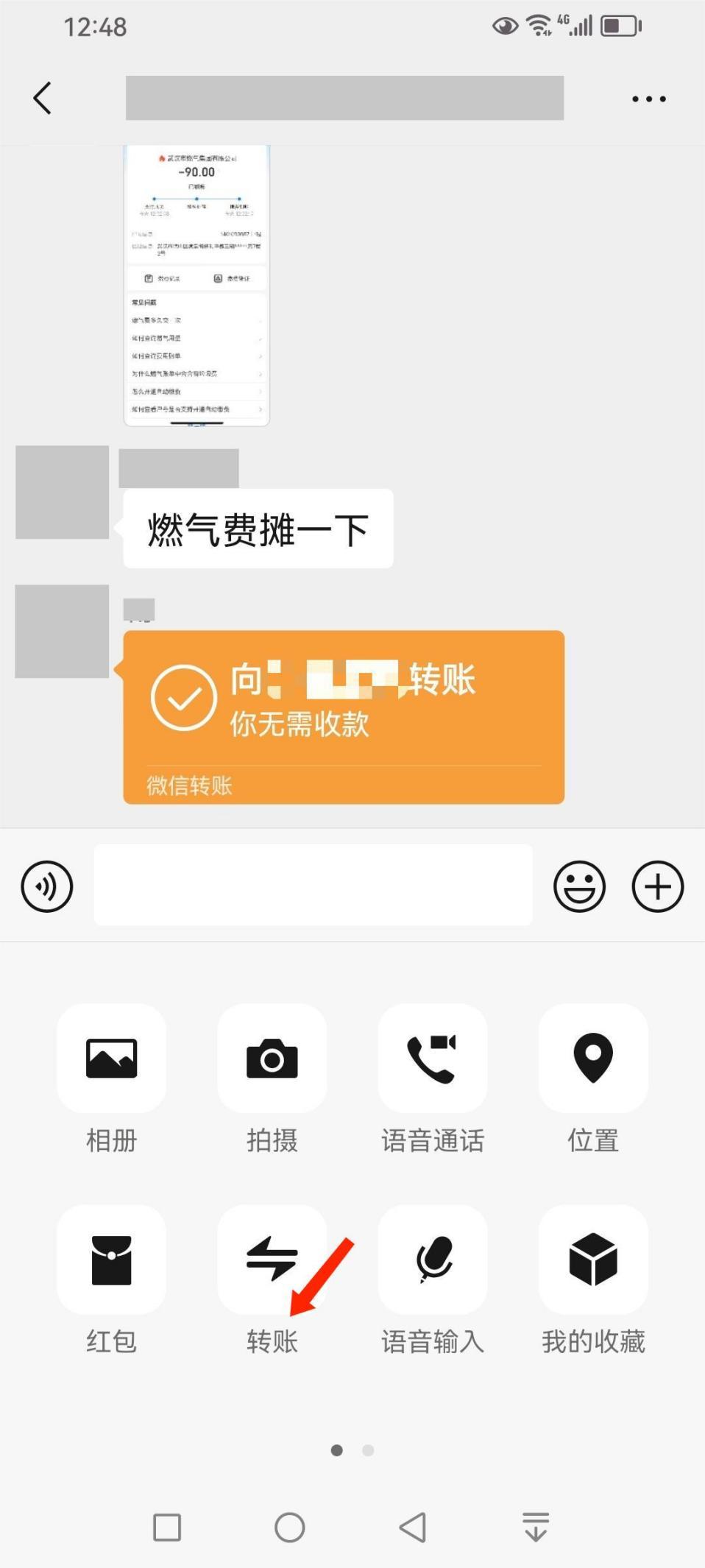The image size is (705, 1568).
Task: Send a 红包 red packet
Action: [x=111, y=1260]
